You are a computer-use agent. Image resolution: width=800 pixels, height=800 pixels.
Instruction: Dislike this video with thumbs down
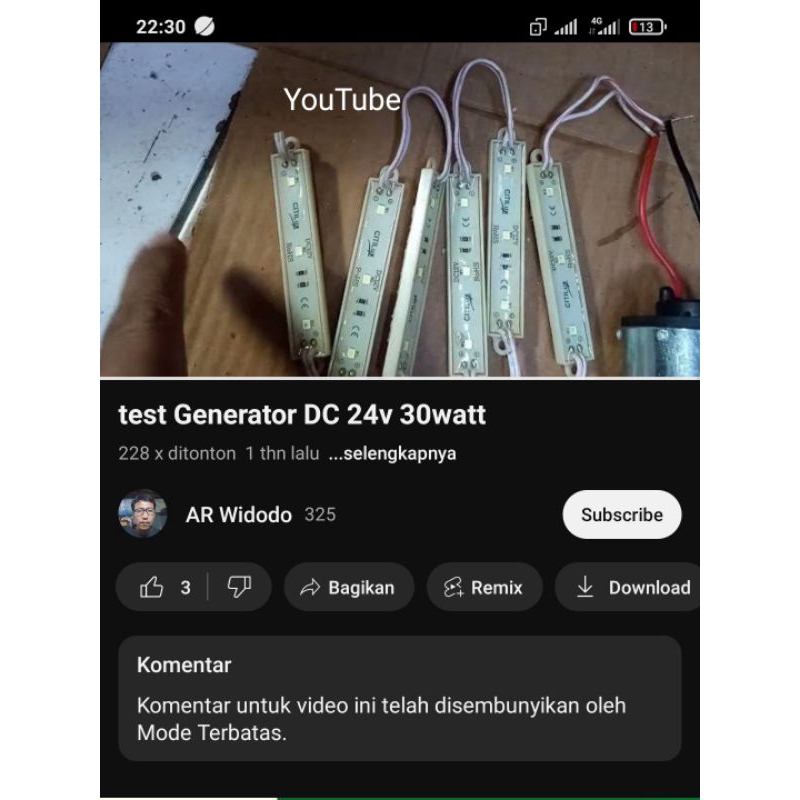(240, 588)
